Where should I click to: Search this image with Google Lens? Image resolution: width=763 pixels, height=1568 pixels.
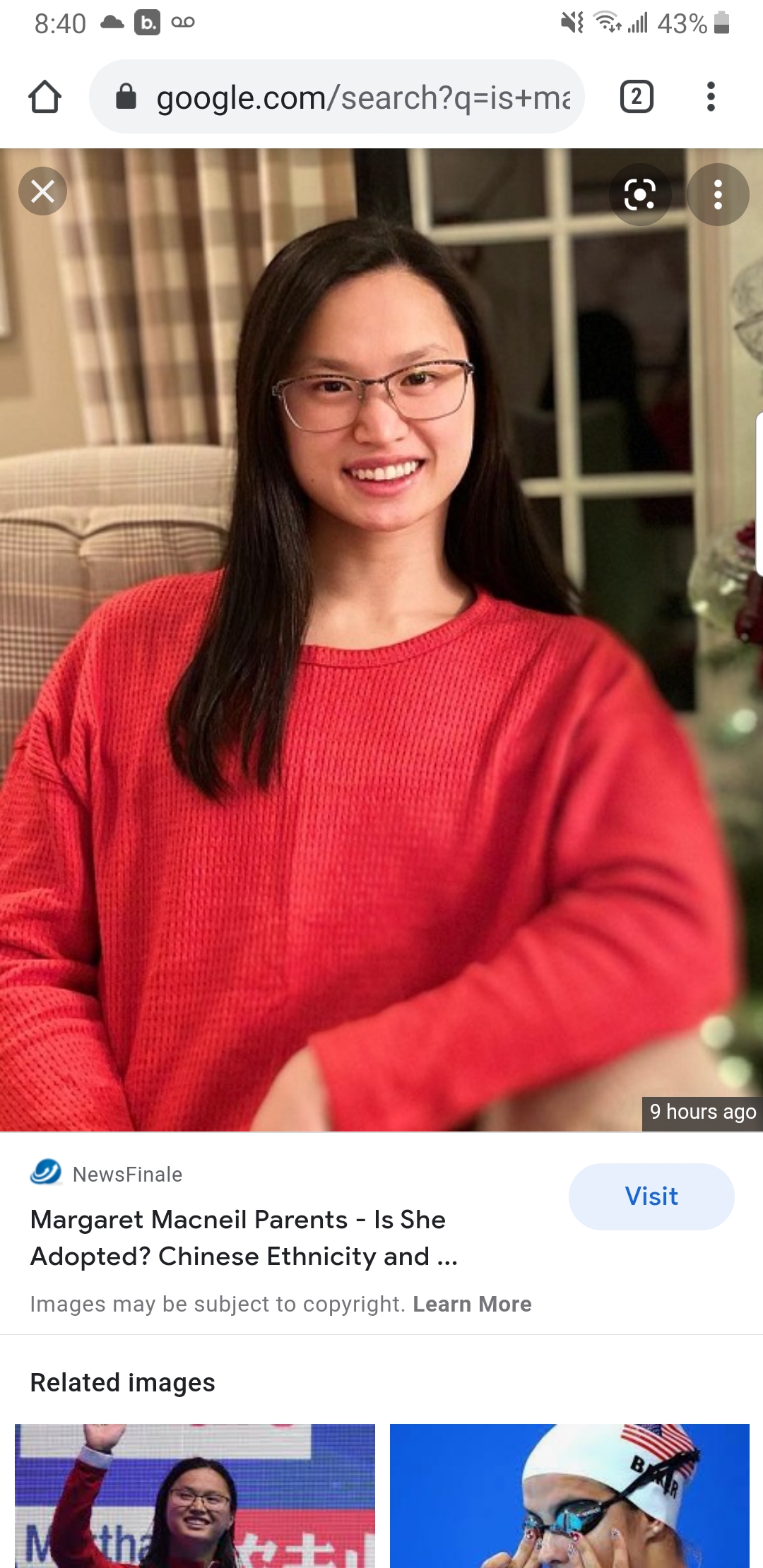tap(640, 194)
